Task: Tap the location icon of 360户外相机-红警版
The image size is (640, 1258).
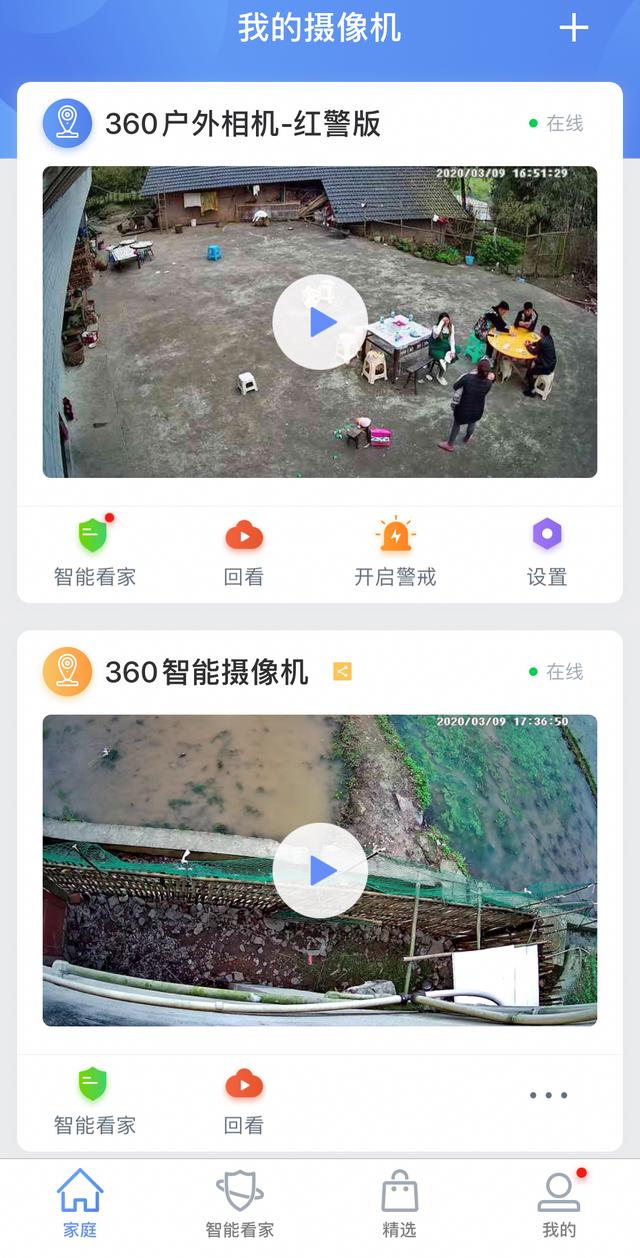Action: coord(67,124)
